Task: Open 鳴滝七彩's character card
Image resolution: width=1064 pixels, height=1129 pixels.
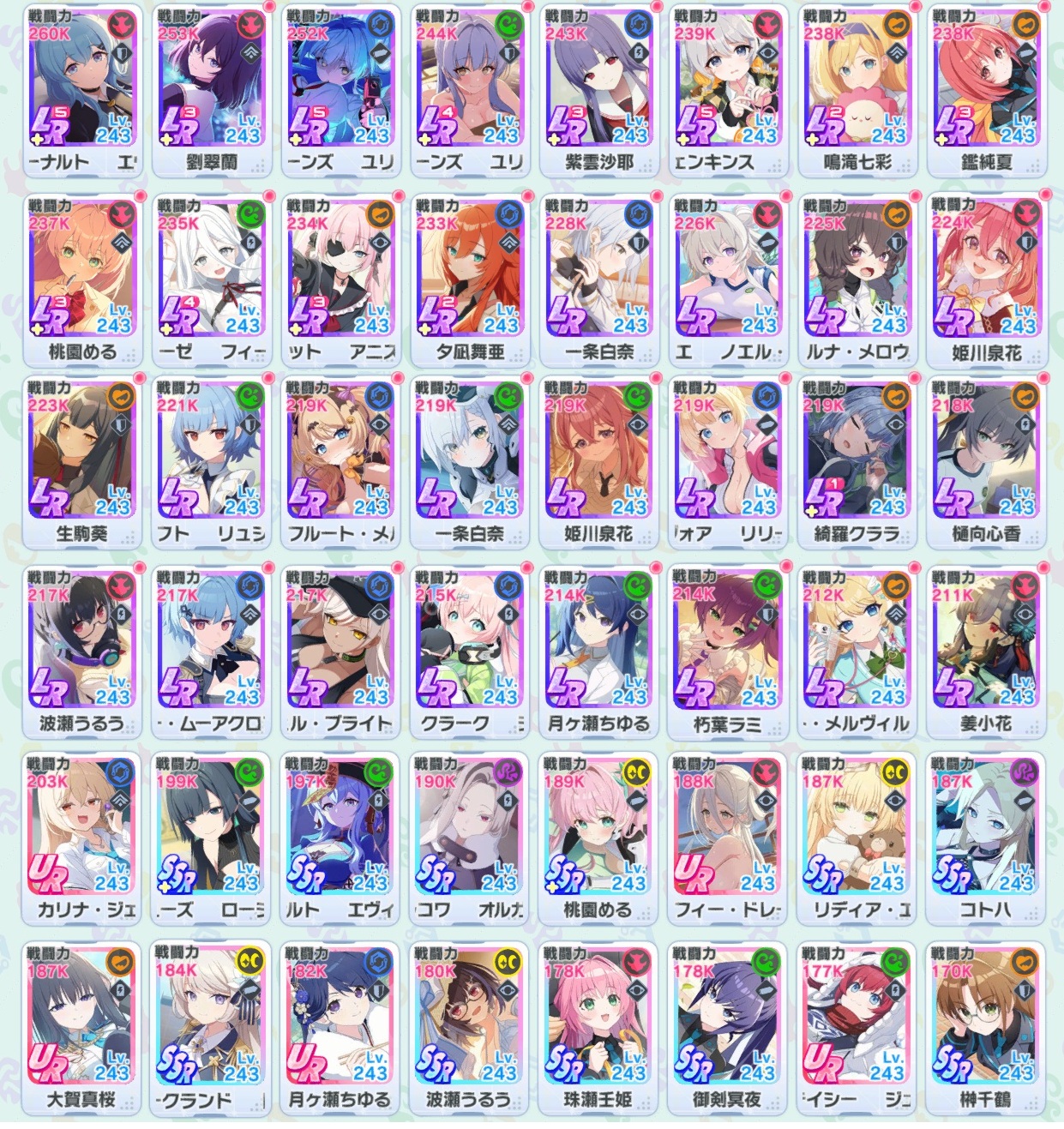Action: point(857,89)
